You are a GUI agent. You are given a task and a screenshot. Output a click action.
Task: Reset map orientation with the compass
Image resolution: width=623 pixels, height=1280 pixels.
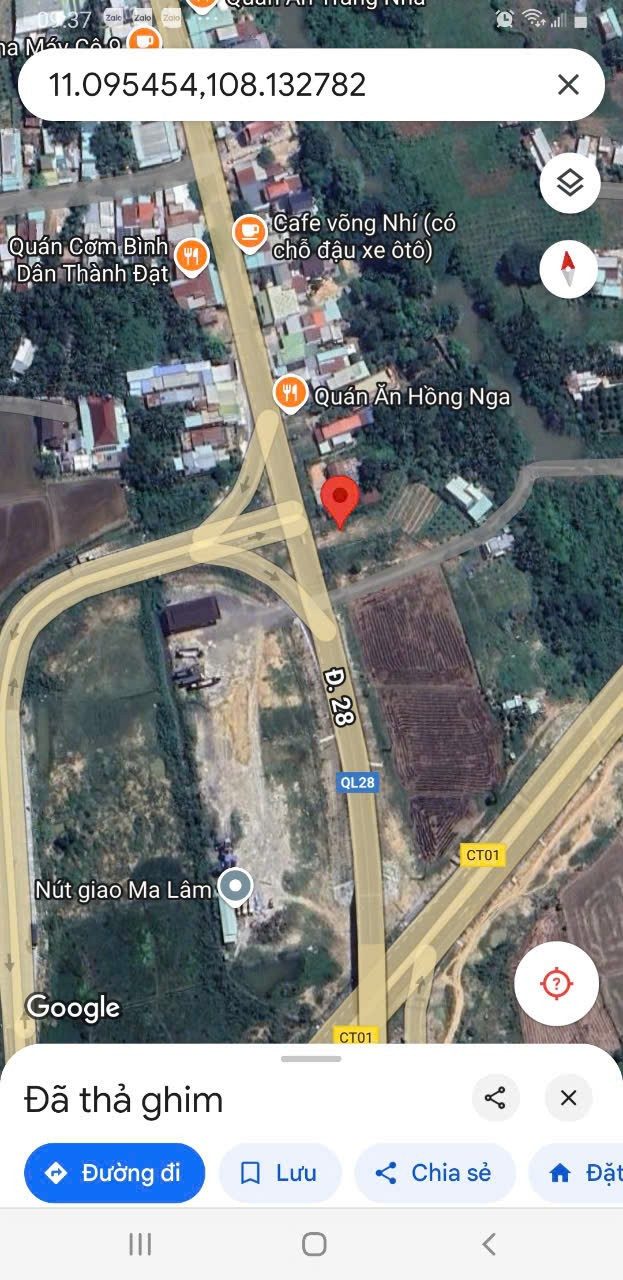tap(569, 269)
